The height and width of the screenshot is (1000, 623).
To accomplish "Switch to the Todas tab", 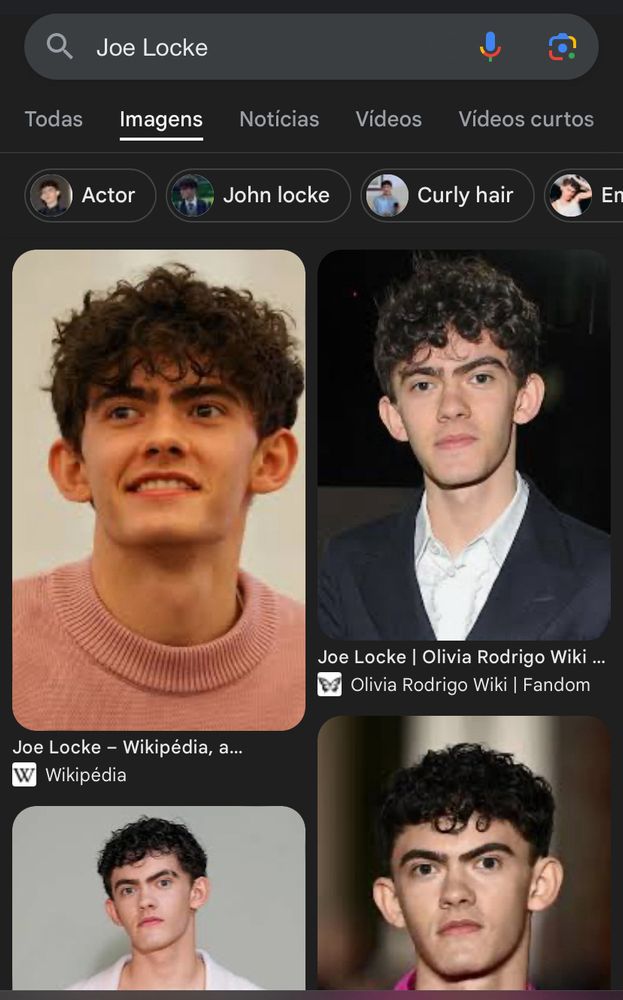I will point(54,119).
